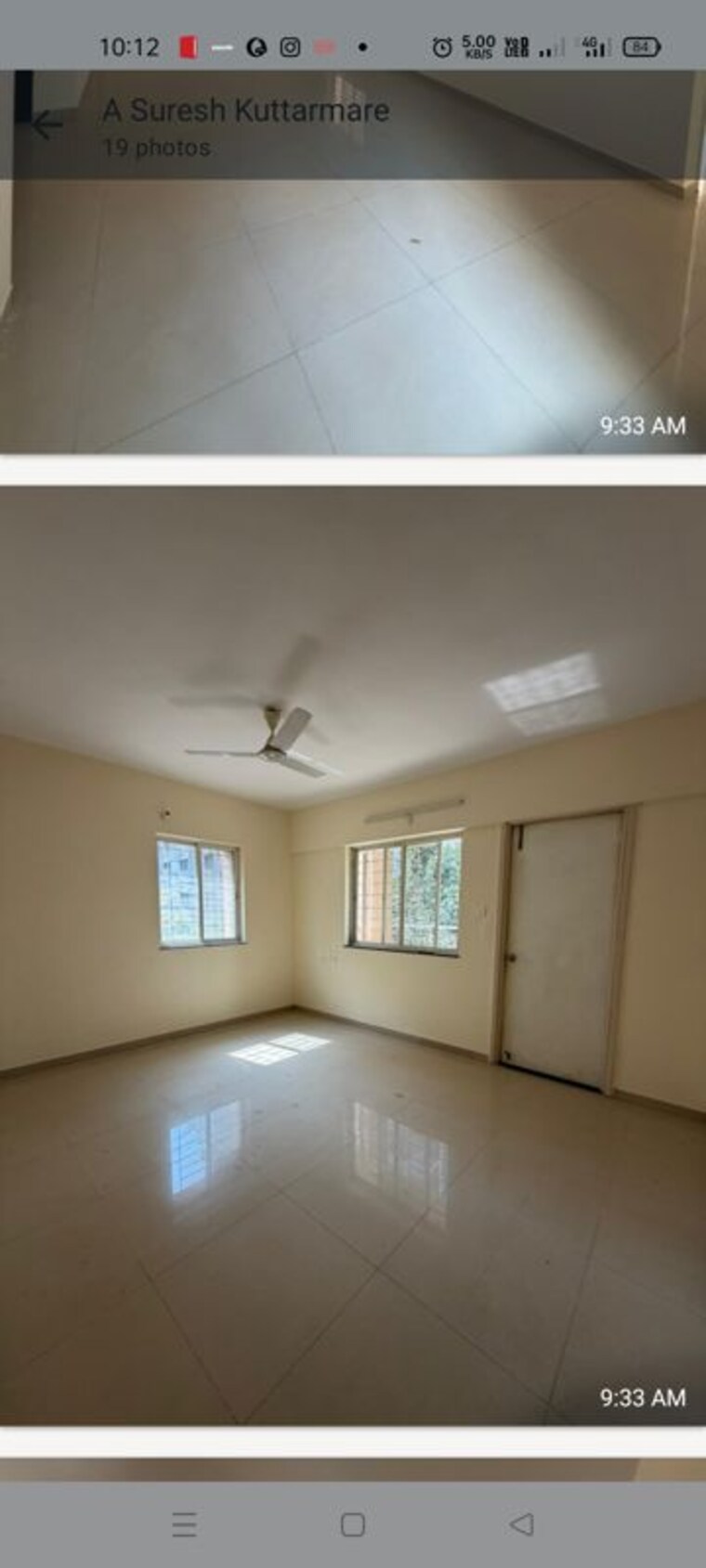Image resolution: width=706 pixels, height=1568 pixels.
Task: Go to the home screen
Action: [353, 1524]
